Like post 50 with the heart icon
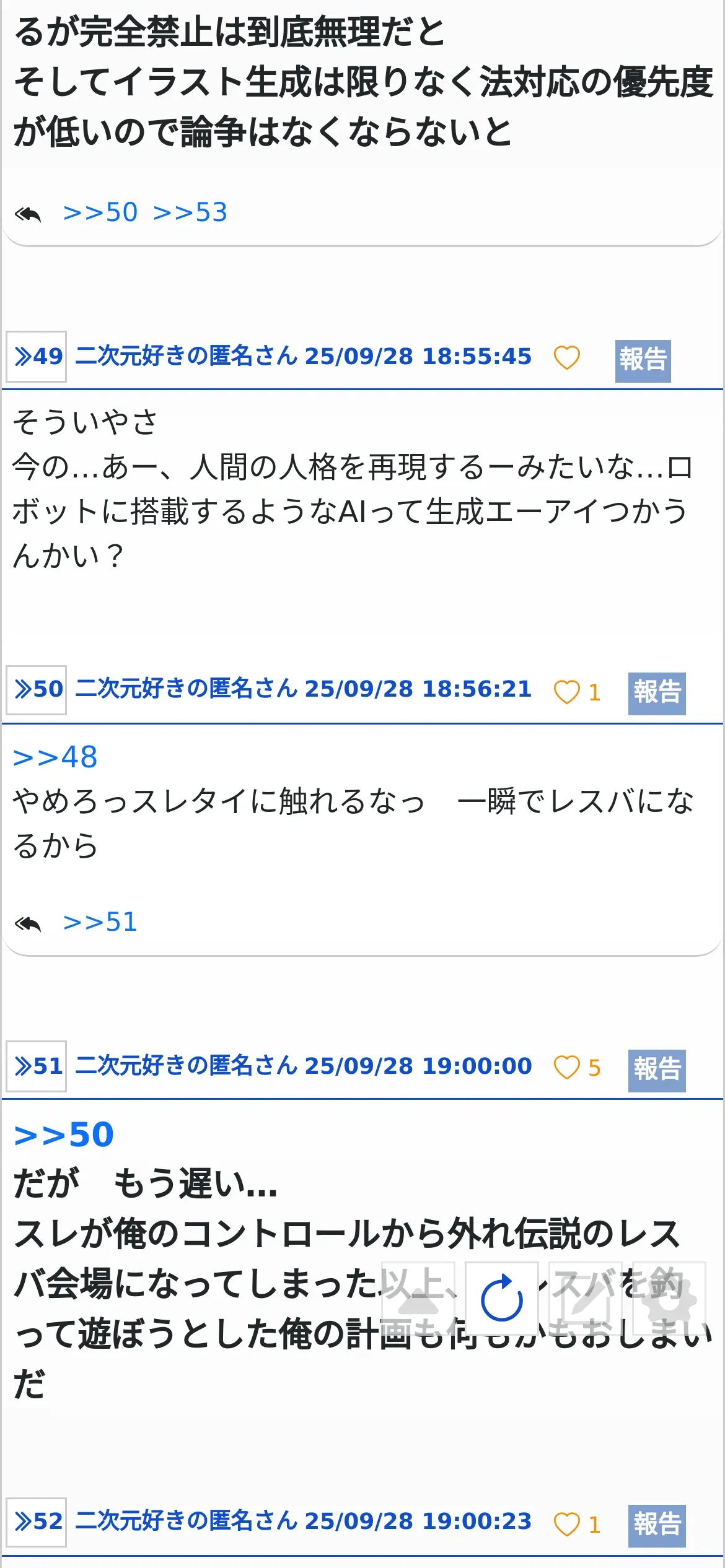The width and height of the screenshot is (725, 1568). coord(566,692)
